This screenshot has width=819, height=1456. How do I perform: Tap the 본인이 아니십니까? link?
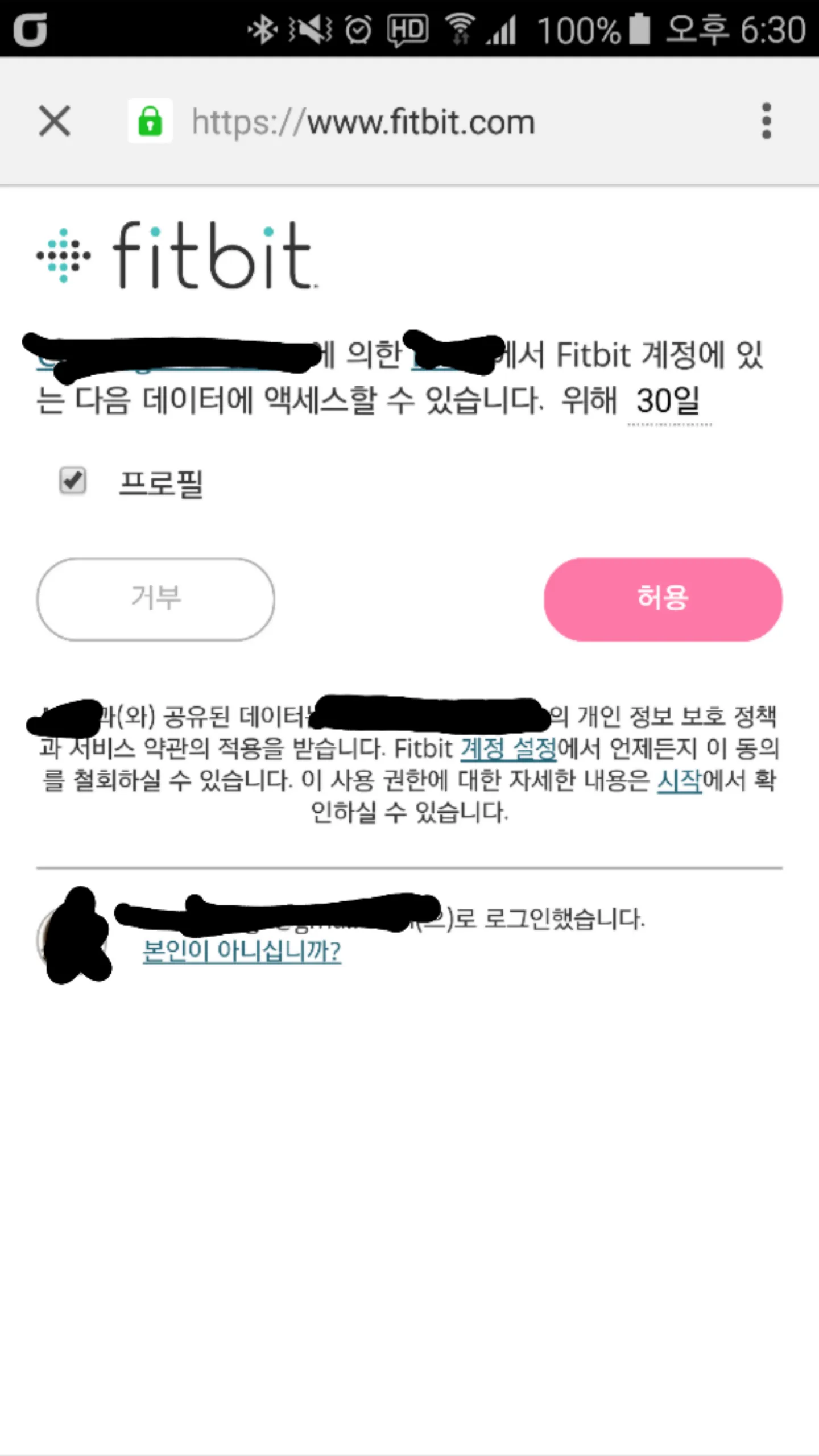click(x=241, y=951)
